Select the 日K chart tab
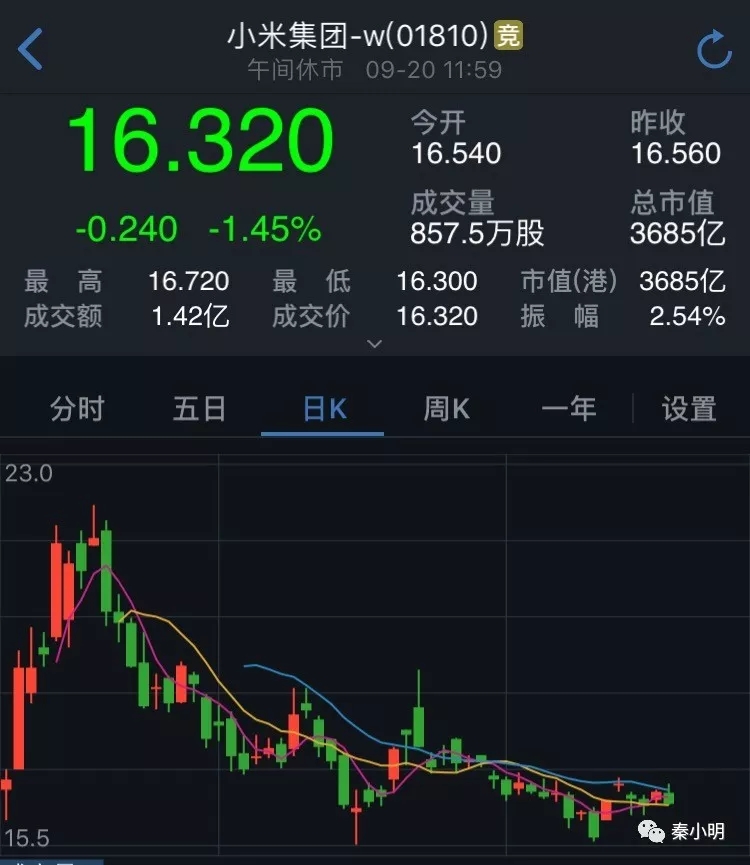The image size is (750, 865). pos(323,408)
